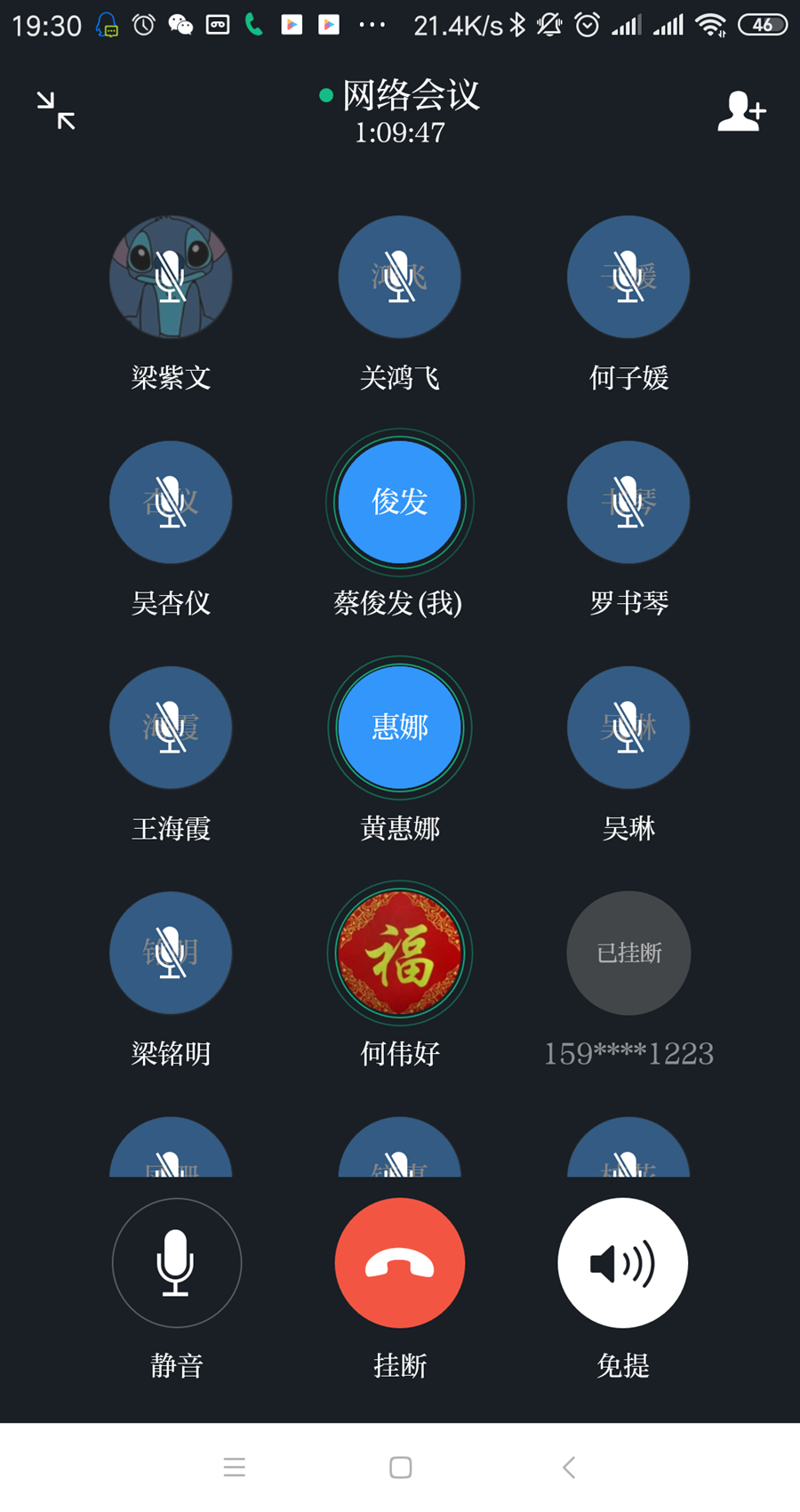Toggle the 免提 speakerphone
800x1512 pixels.
(622, 1263)
